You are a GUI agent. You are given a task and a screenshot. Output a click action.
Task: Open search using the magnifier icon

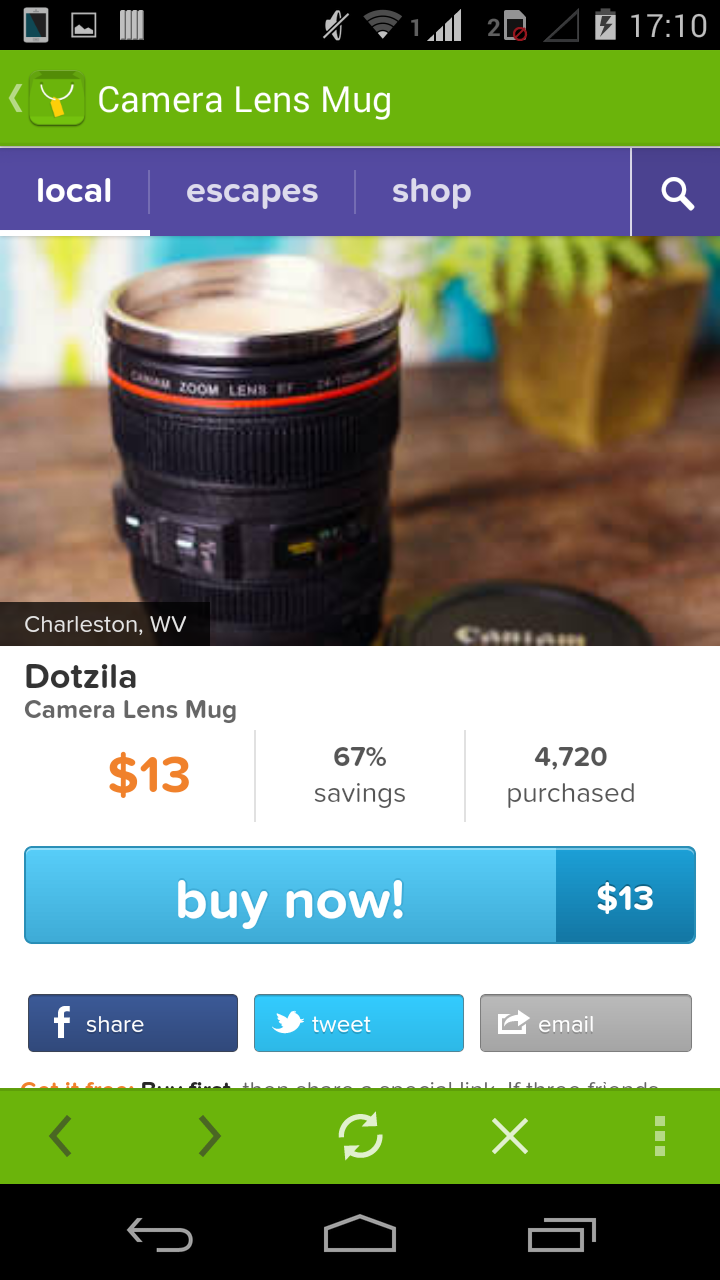[676, 191]
